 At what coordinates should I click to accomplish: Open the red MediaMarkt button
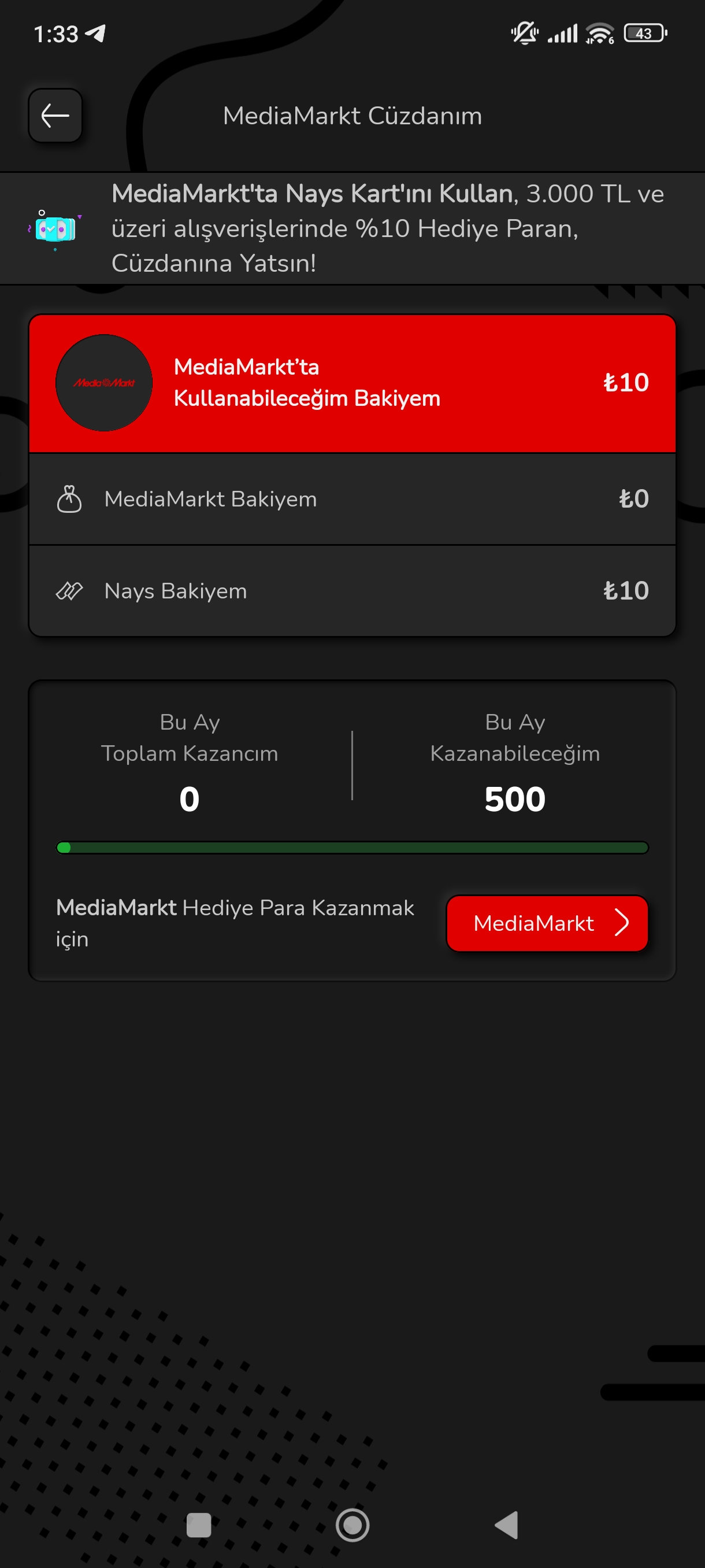click(x=546, y=923)
